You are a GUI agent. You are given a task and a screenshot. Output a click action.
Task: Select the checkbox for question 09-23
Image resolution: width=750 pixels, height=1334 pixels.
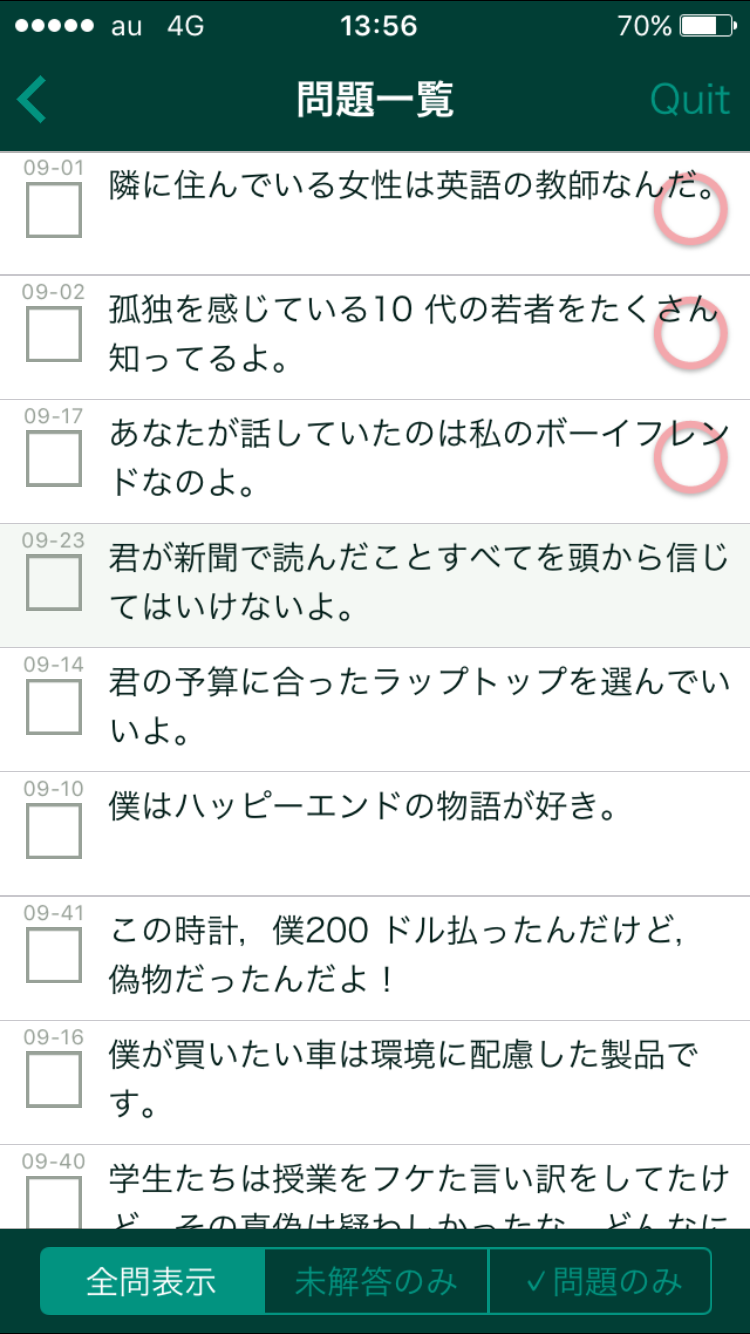pyautogui.click(x=54, y=583)
